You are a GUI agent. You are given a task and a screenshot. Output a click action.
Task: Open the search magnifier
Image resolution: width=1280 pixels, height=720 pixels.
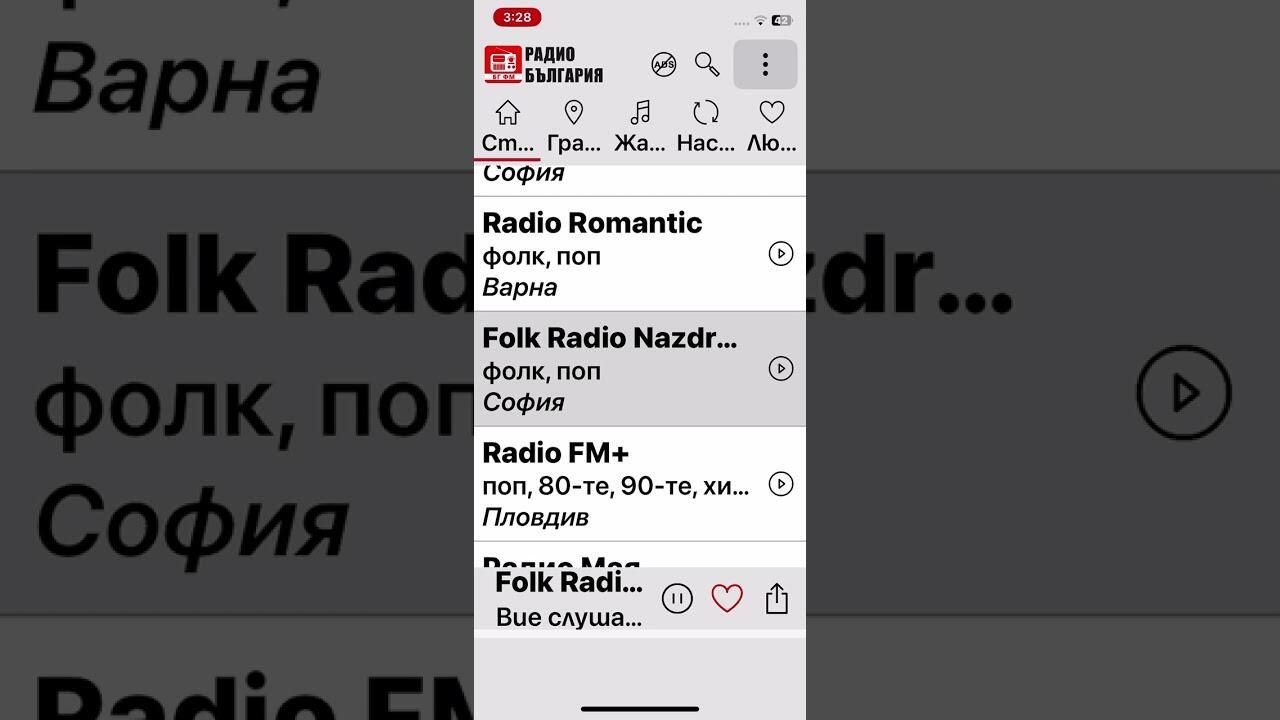coord(707,65)
